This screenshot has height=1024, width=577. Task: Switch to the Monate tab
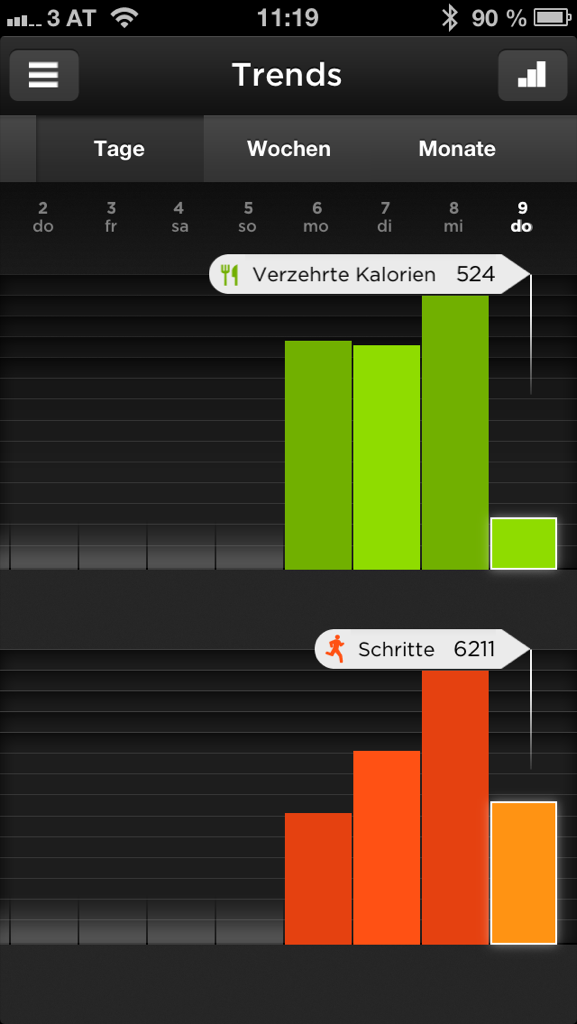pyautogui.click(x=457, y=149)
